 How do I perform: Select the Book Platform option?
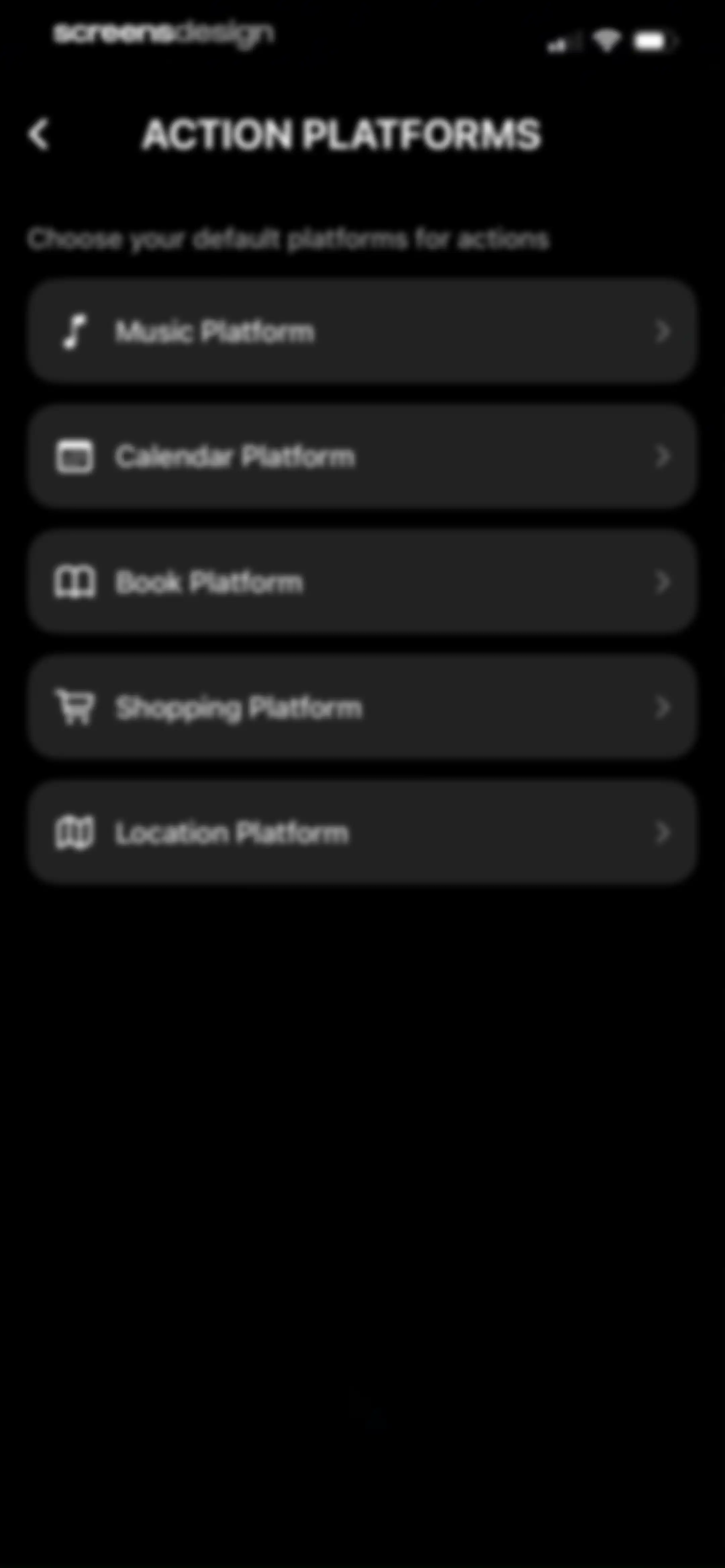pos(362,582)
